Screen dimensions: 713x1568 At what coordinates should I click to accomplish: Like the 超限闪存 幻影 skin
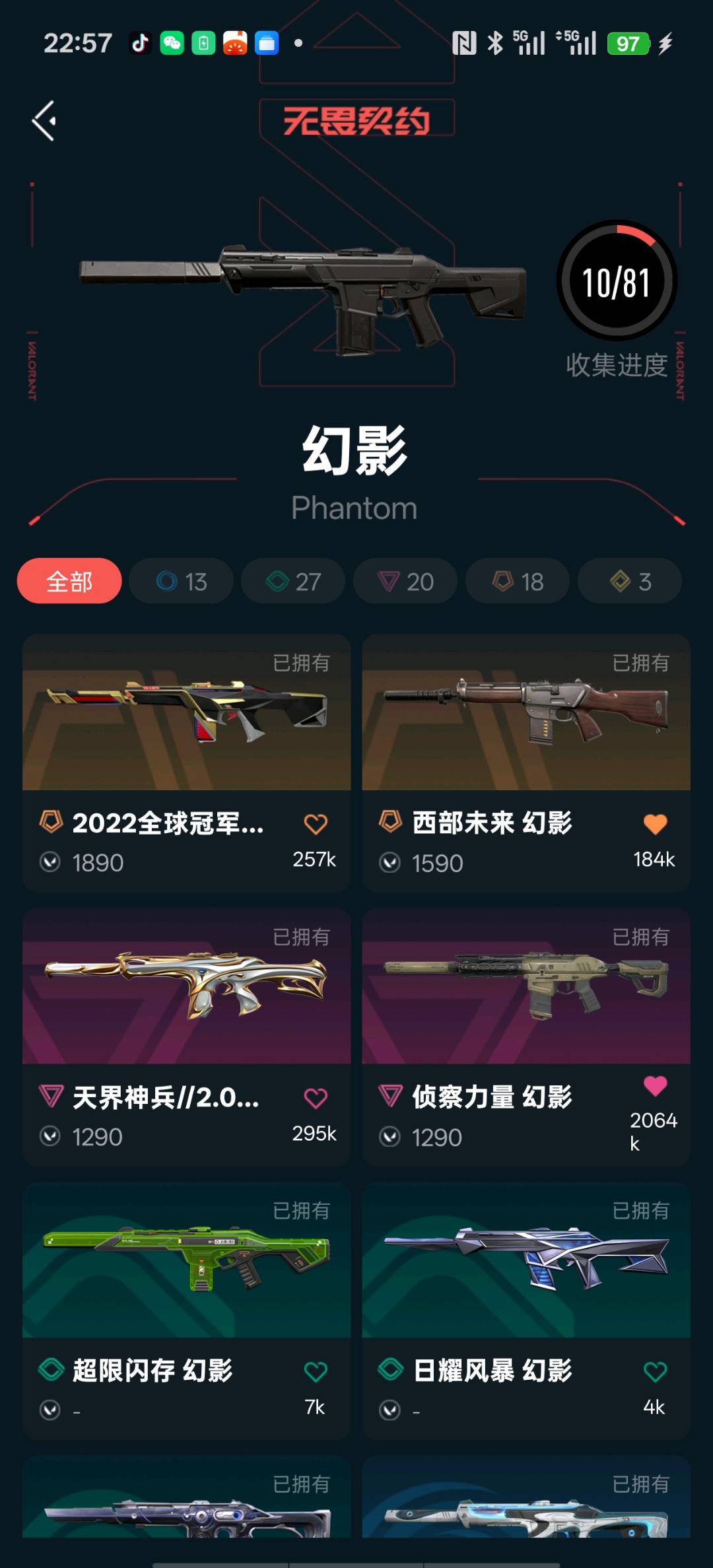pyautogui.click(x=316, y=1372)
